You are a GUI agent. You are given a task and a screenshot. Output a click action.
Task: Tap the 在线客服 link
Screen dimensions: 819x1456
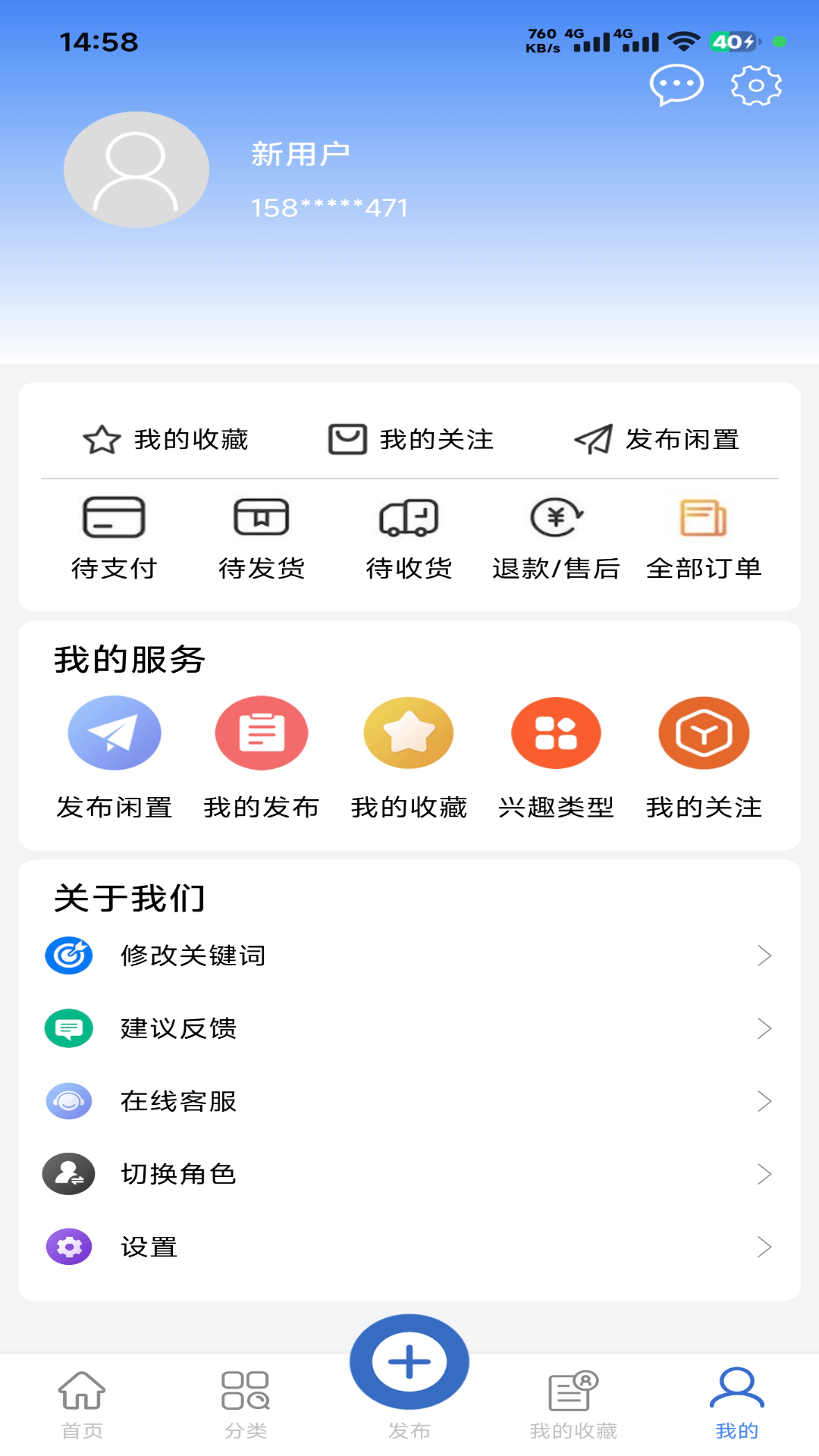click(x=180, y=1102)
